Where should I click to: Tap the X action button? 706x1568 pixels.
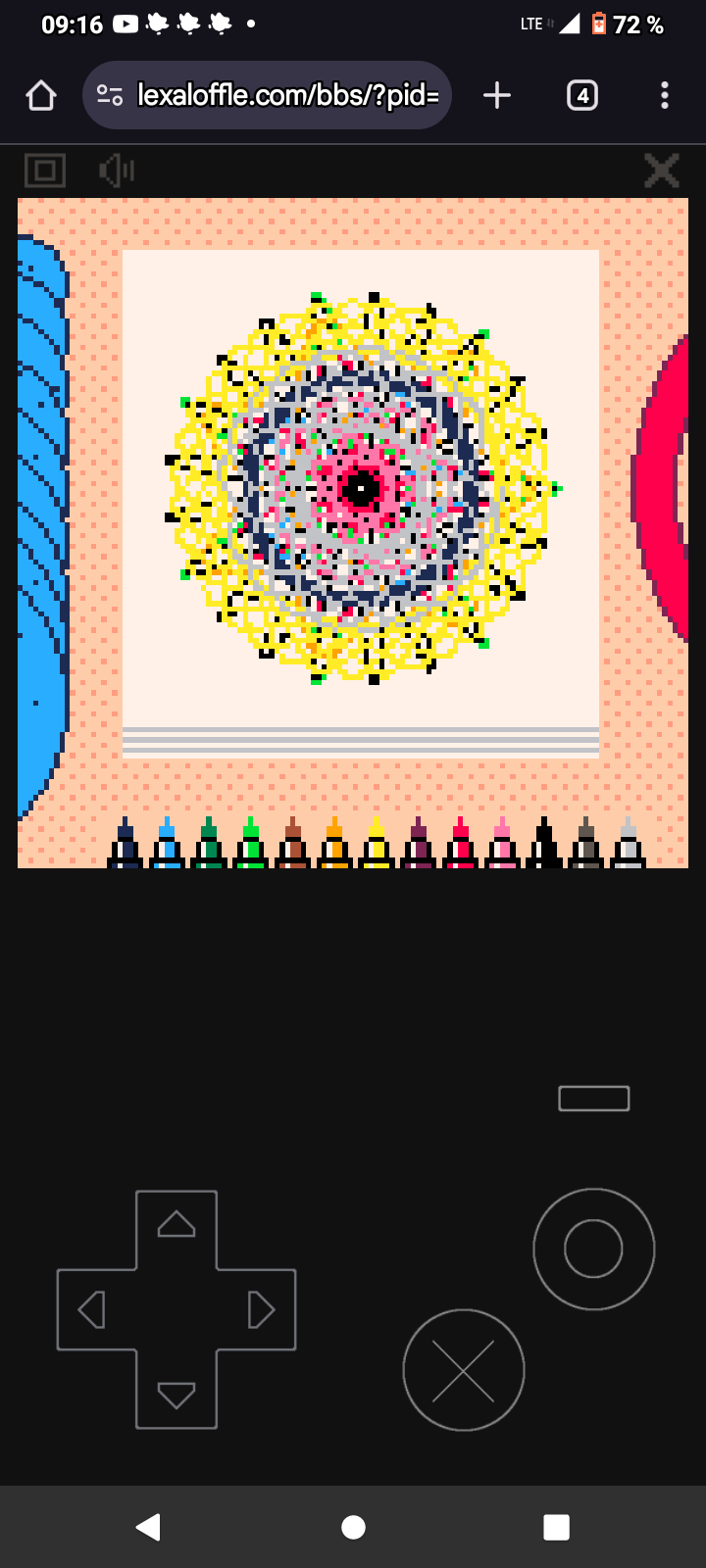point(464,1370)
